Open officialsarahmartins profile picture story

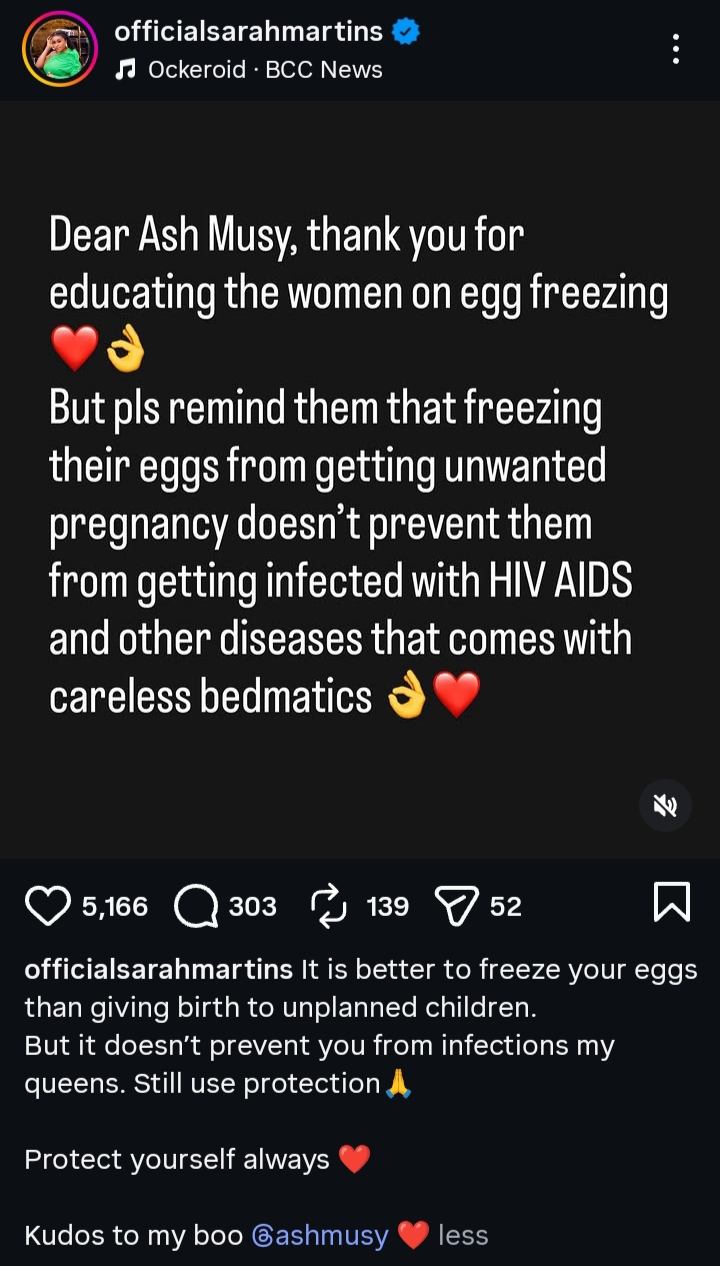click(x=60, y=50)
